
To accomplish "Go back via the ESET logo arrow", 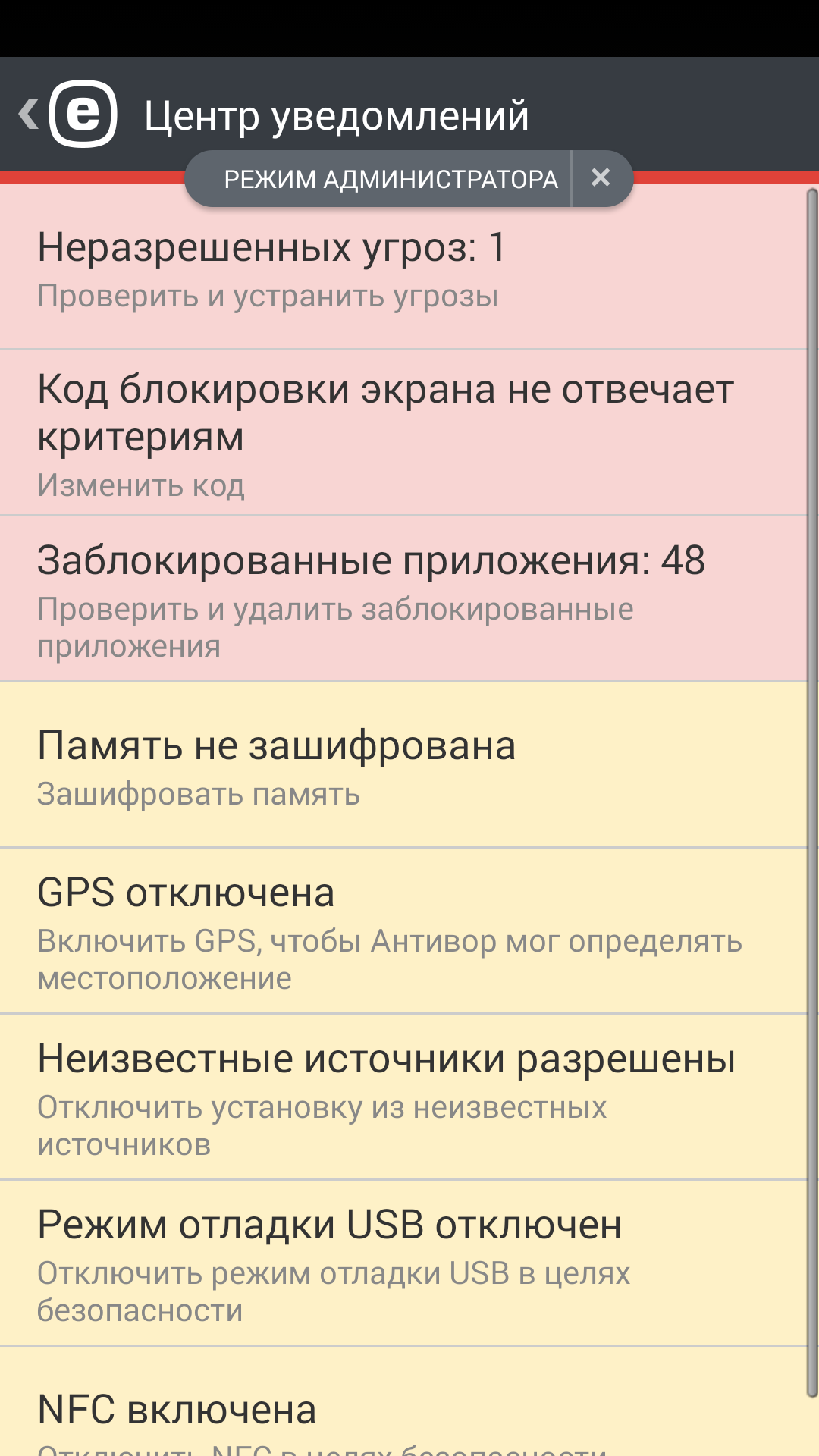I will (x=67, y=114).
